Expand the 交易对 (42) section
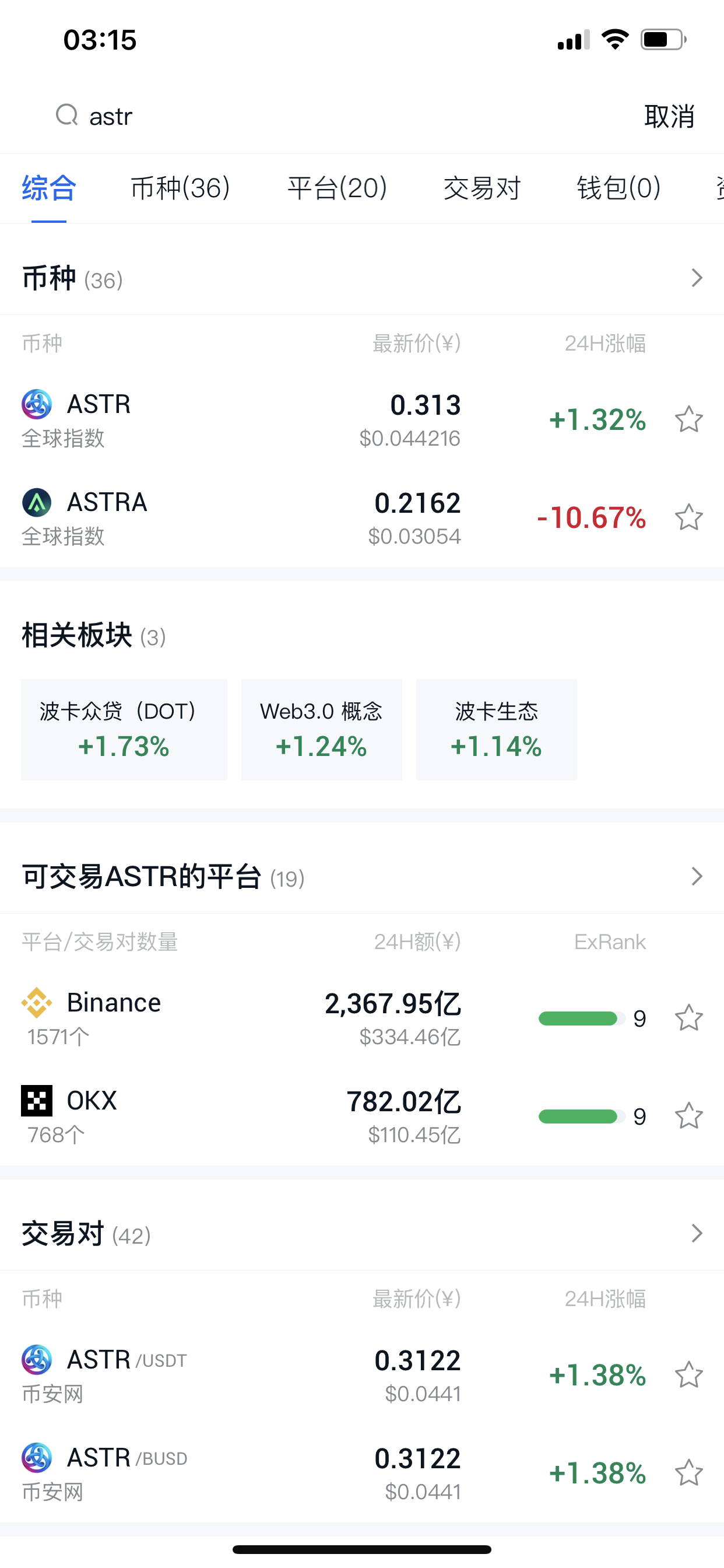 tap(696, 1234)
